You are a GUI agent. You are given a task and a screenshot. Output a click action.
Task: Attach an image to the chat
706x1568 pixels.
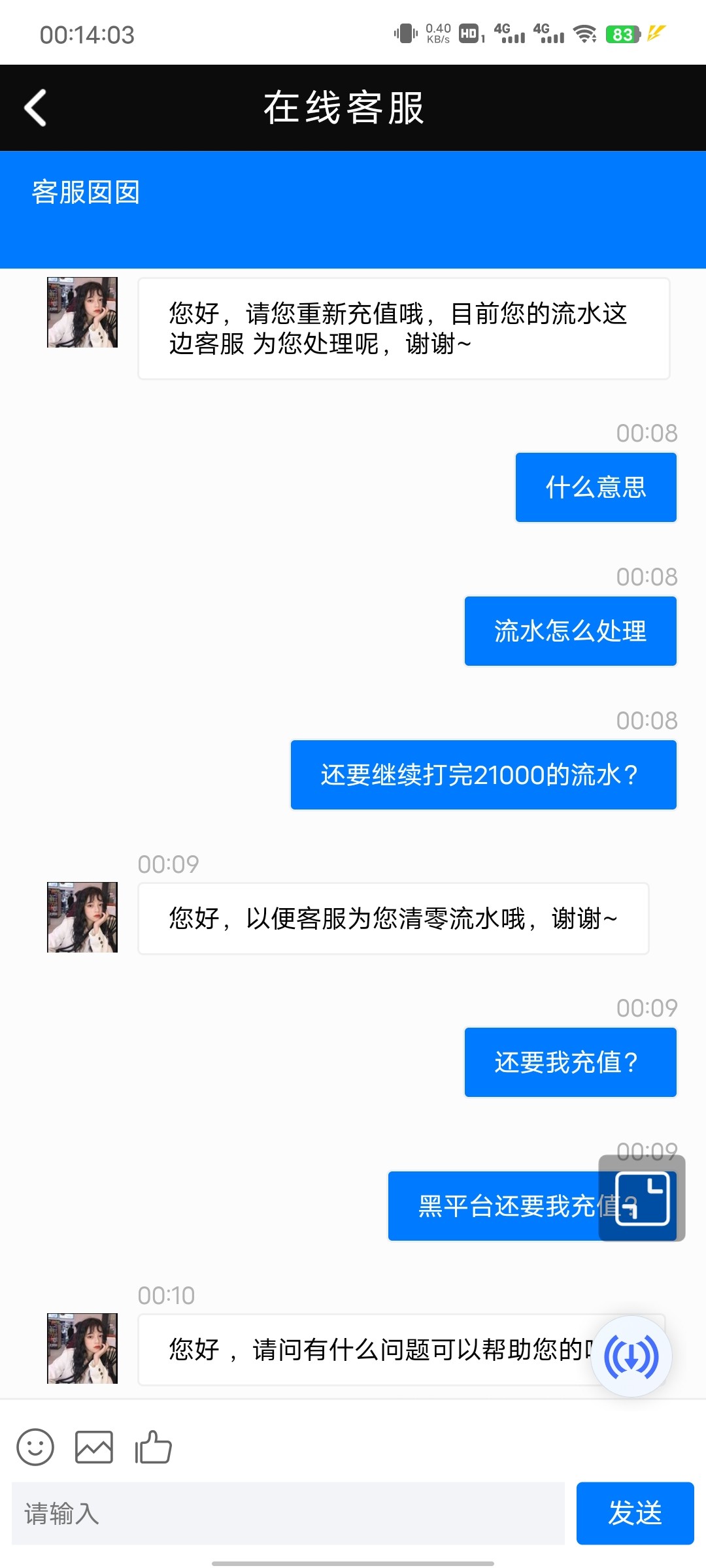pyautogui.click(x=94, y=1446)
